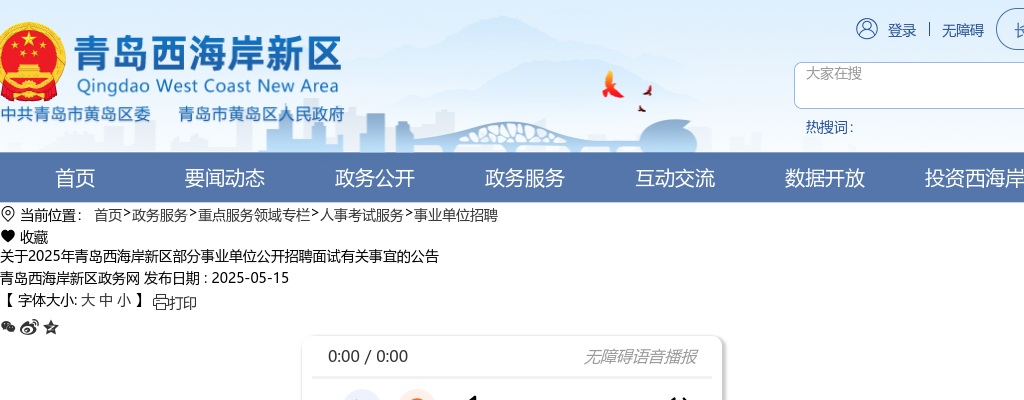The height and width of the screenshot is (400, 1024).
Task: Print the announcement with 打印
Action: coord(175,302)
